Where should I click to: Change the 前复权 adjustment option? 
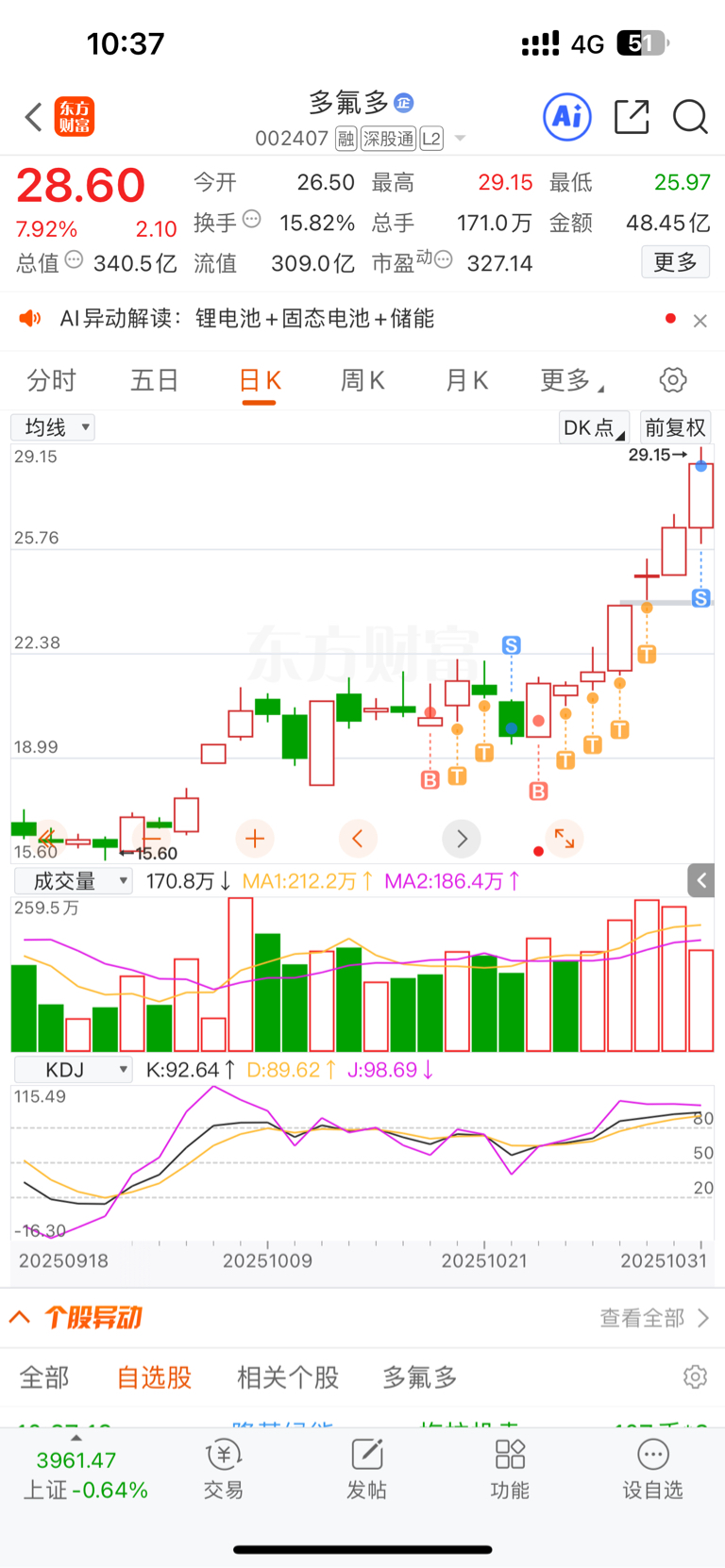pyautogui.click(x=675, y=427)
